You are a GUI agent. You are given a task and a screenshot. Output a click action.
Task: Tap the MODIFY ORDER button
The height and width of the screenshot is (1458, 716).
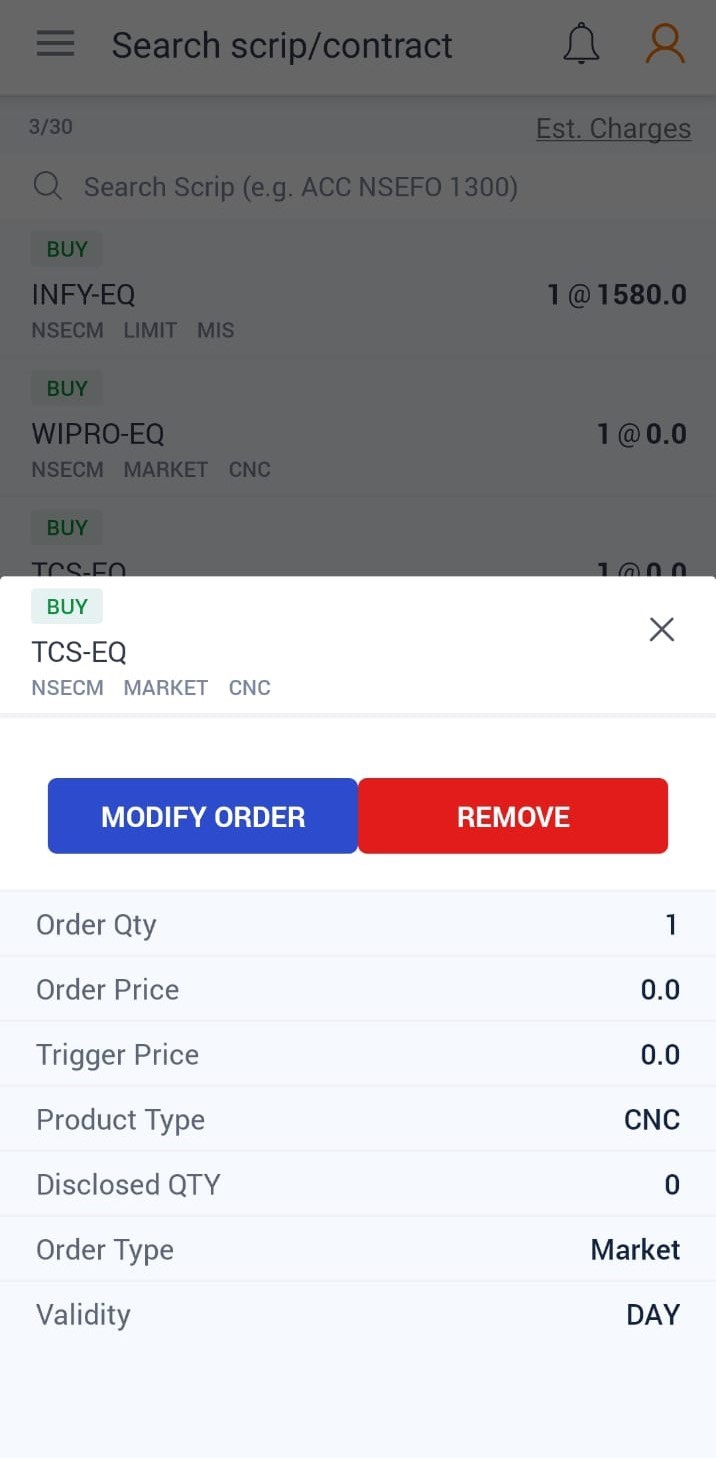pyautogui.click(x=203, y=816)
